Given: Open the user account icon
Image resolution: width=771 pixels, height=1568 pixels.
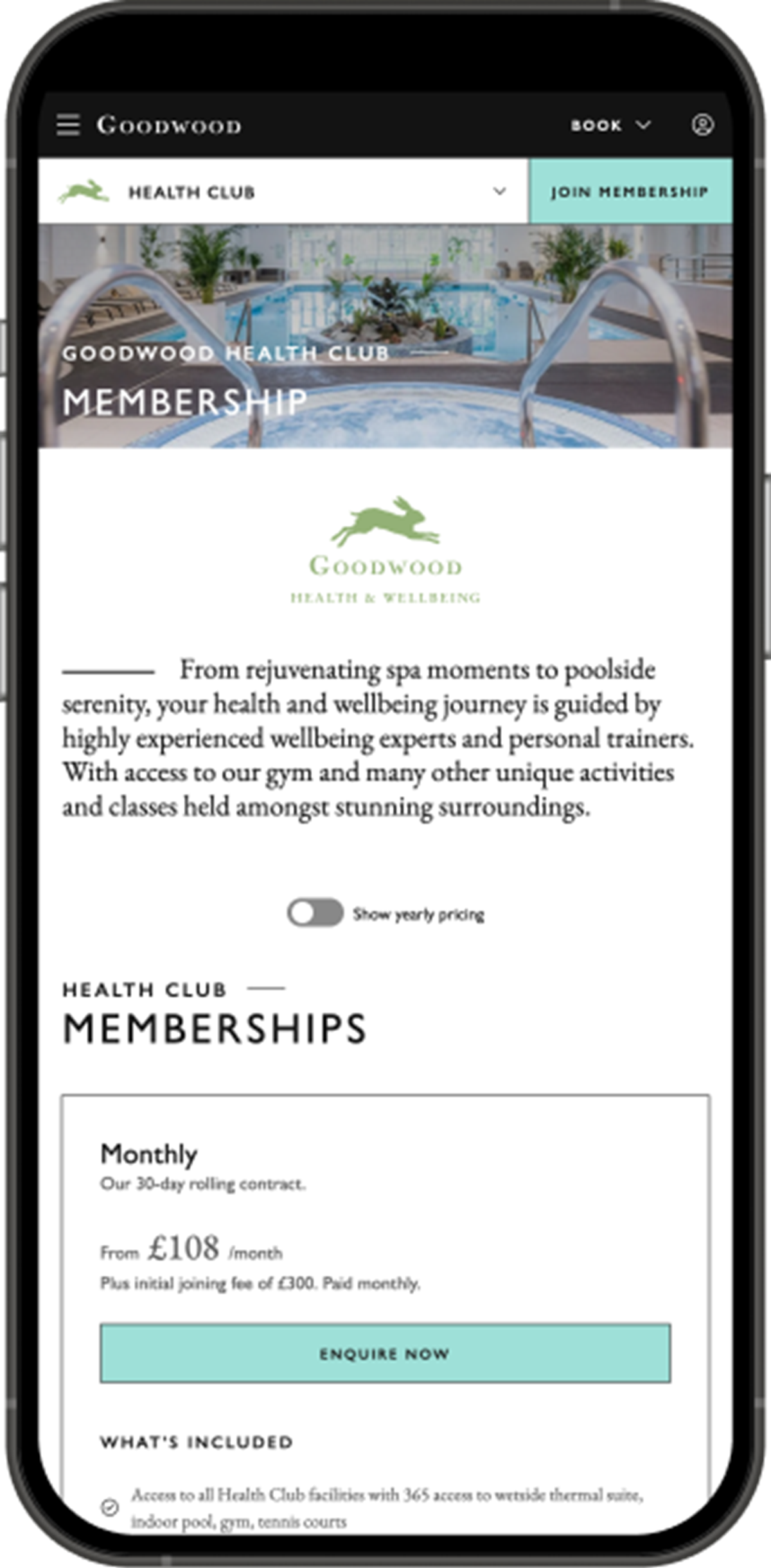Looking at the screenshot, I should point(702,125).
